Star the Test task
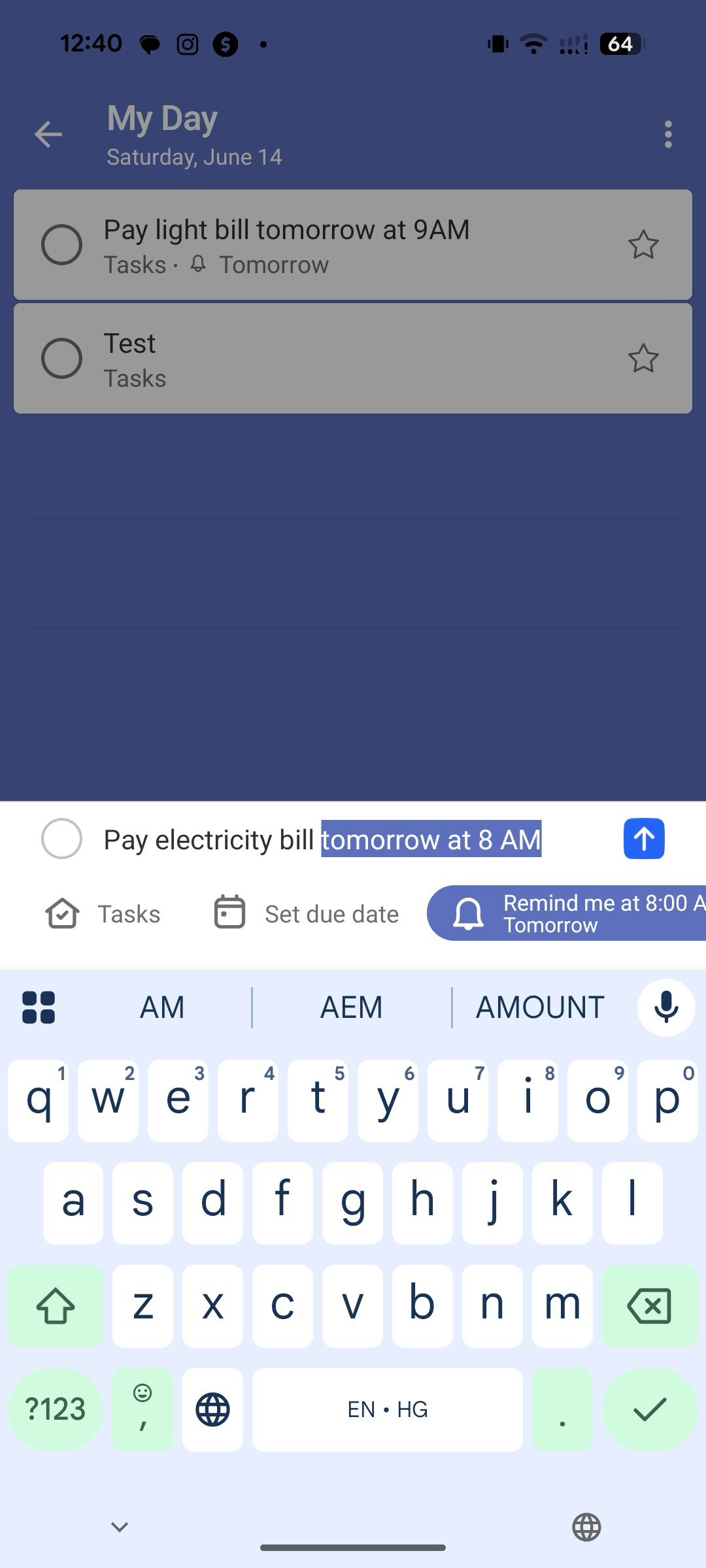Viewport: 706px width, 1568px height. click(643, 358)
